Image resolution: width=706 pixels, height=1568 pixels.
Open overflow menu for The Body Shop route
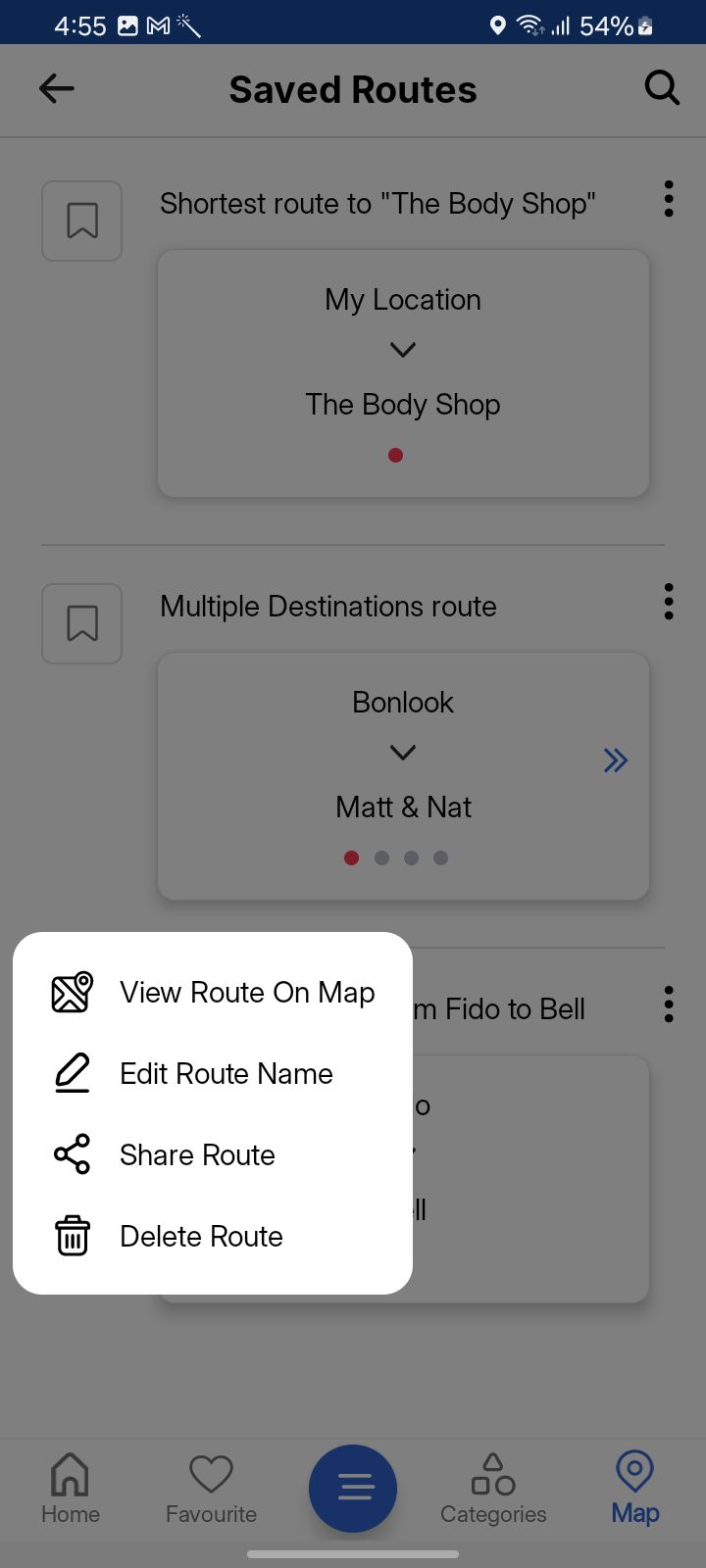coord(669,199)
